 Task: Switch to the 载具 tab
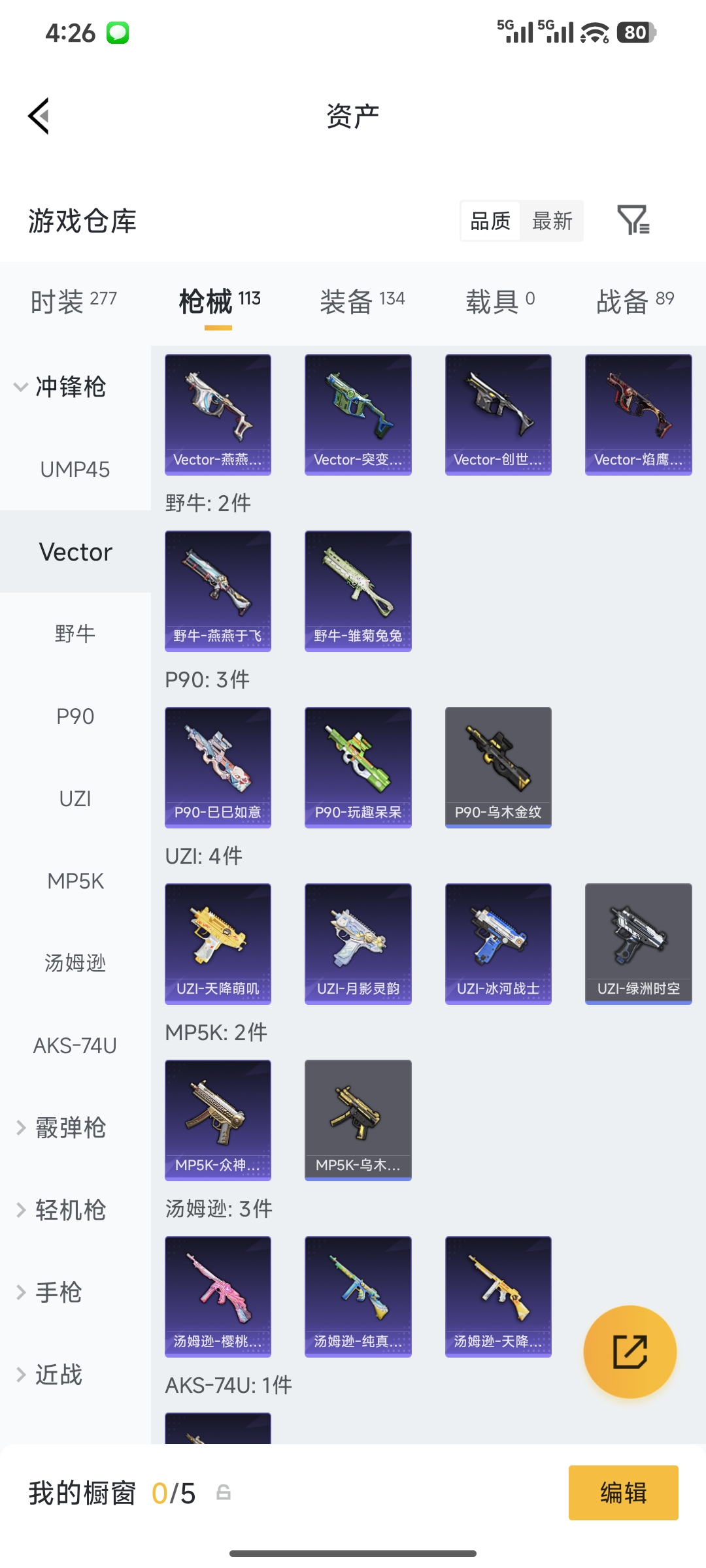[500, 301]
